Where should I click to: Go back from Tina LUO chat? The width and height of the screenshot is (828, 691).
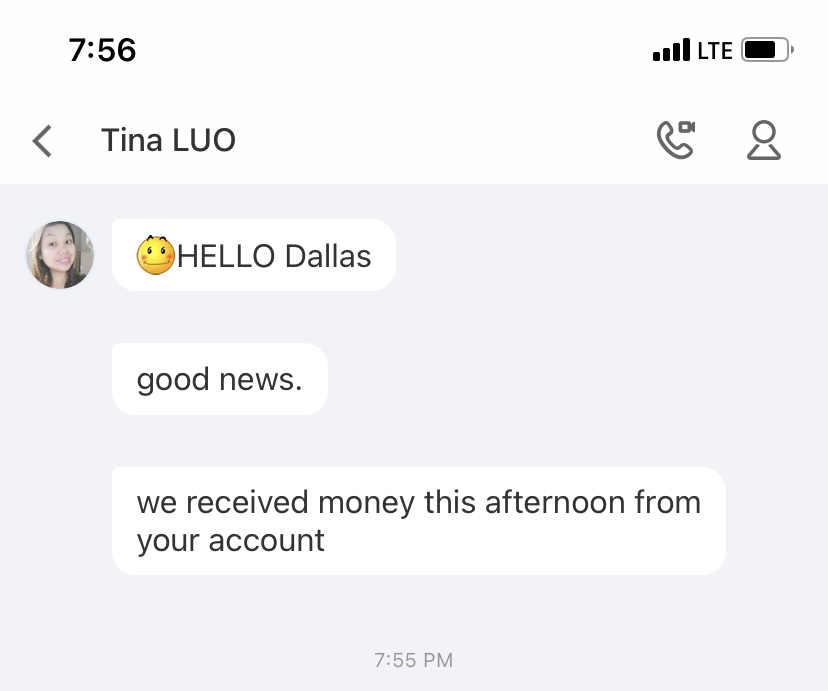click(x=42, y=141)
